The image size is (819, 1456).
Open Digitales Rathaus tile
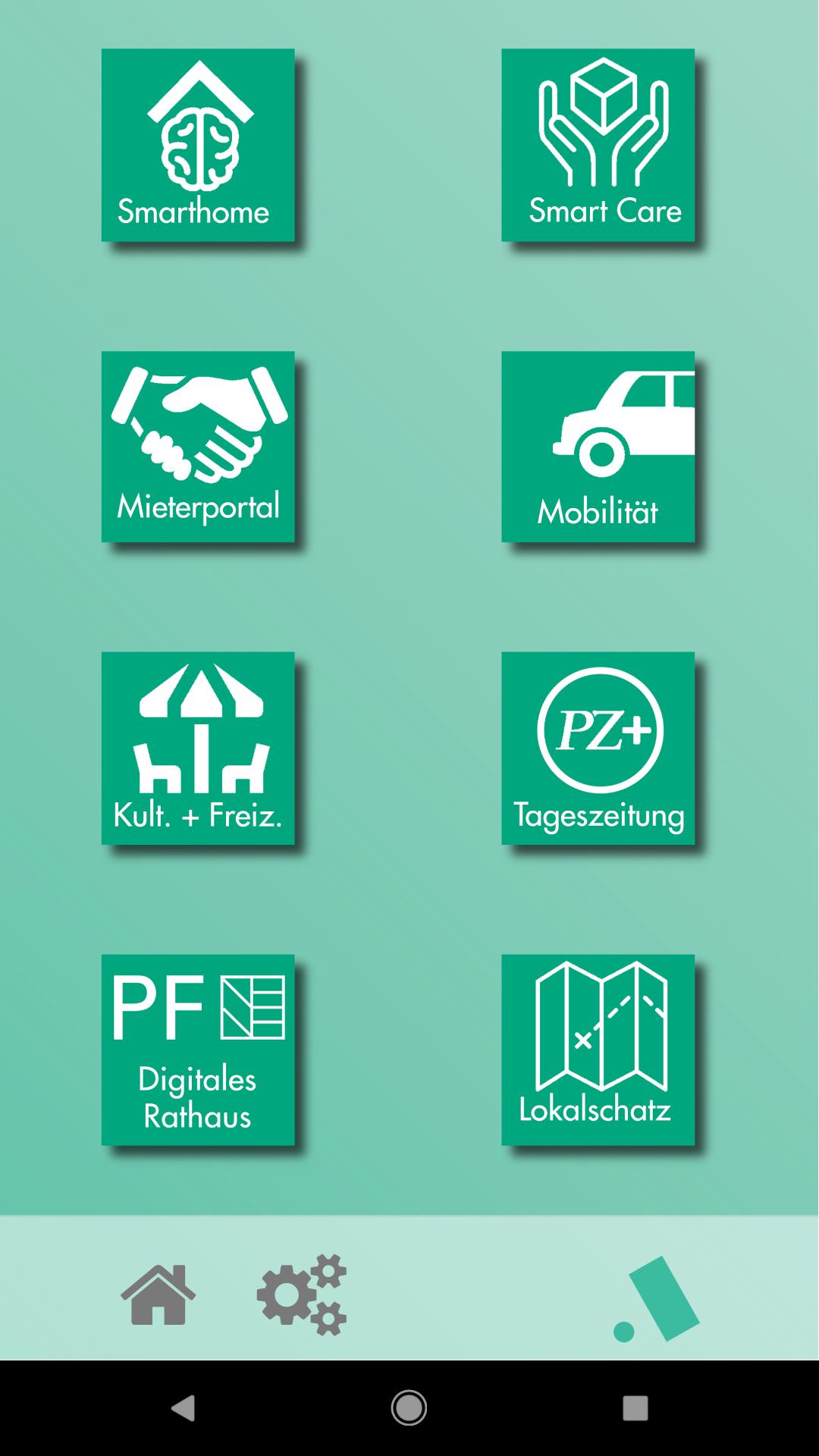198,1050
